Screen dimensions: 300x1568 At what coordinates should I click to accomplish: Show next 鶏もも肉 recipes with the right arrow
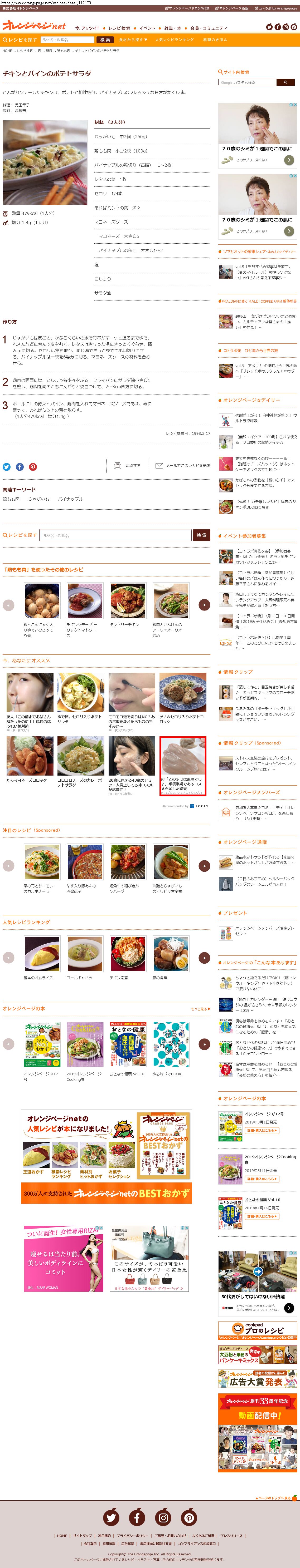coord(204,604)
